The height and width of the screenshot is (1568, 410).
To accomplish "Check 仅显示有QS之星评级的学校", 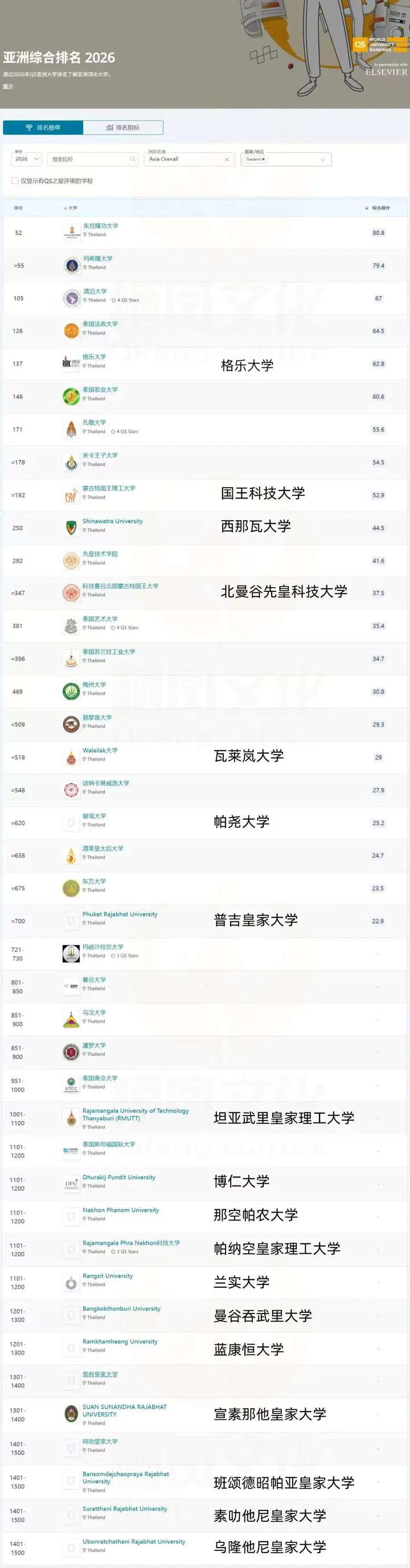I will (x=15, y=181).
